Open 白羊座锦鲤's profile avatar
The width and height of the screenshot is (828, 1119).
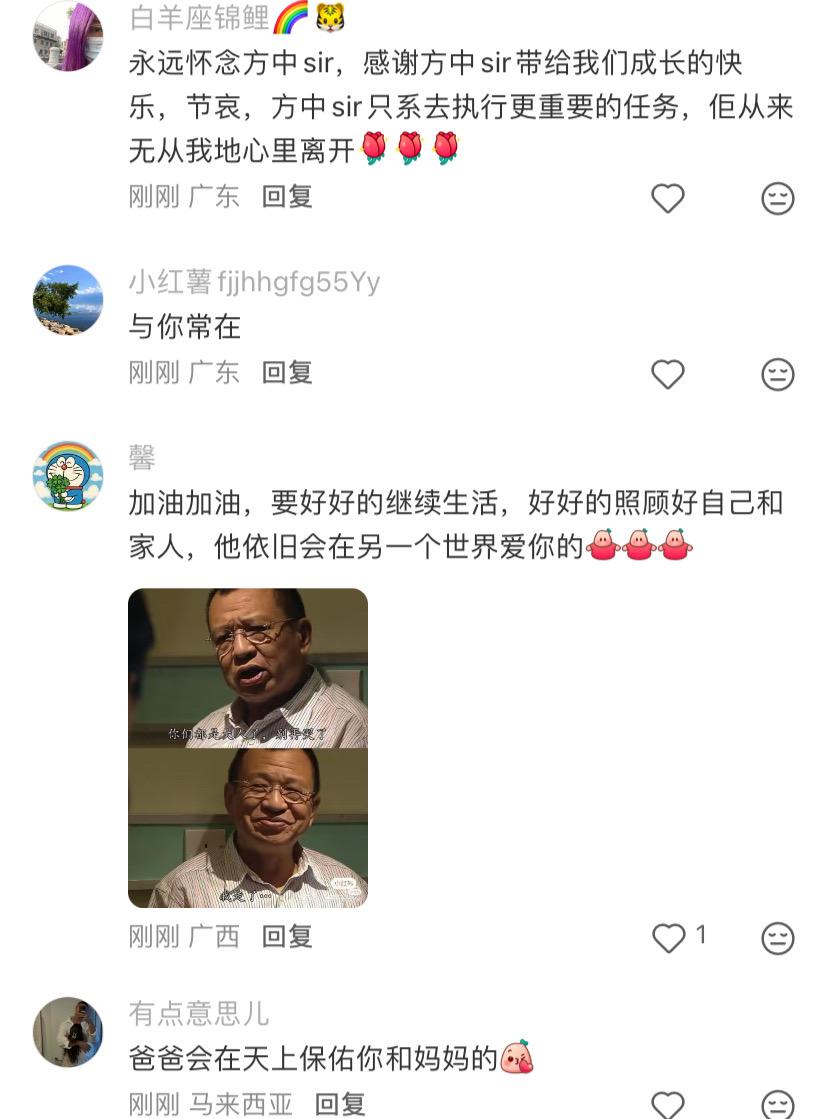pyautogui.click(x=68, y=36)
